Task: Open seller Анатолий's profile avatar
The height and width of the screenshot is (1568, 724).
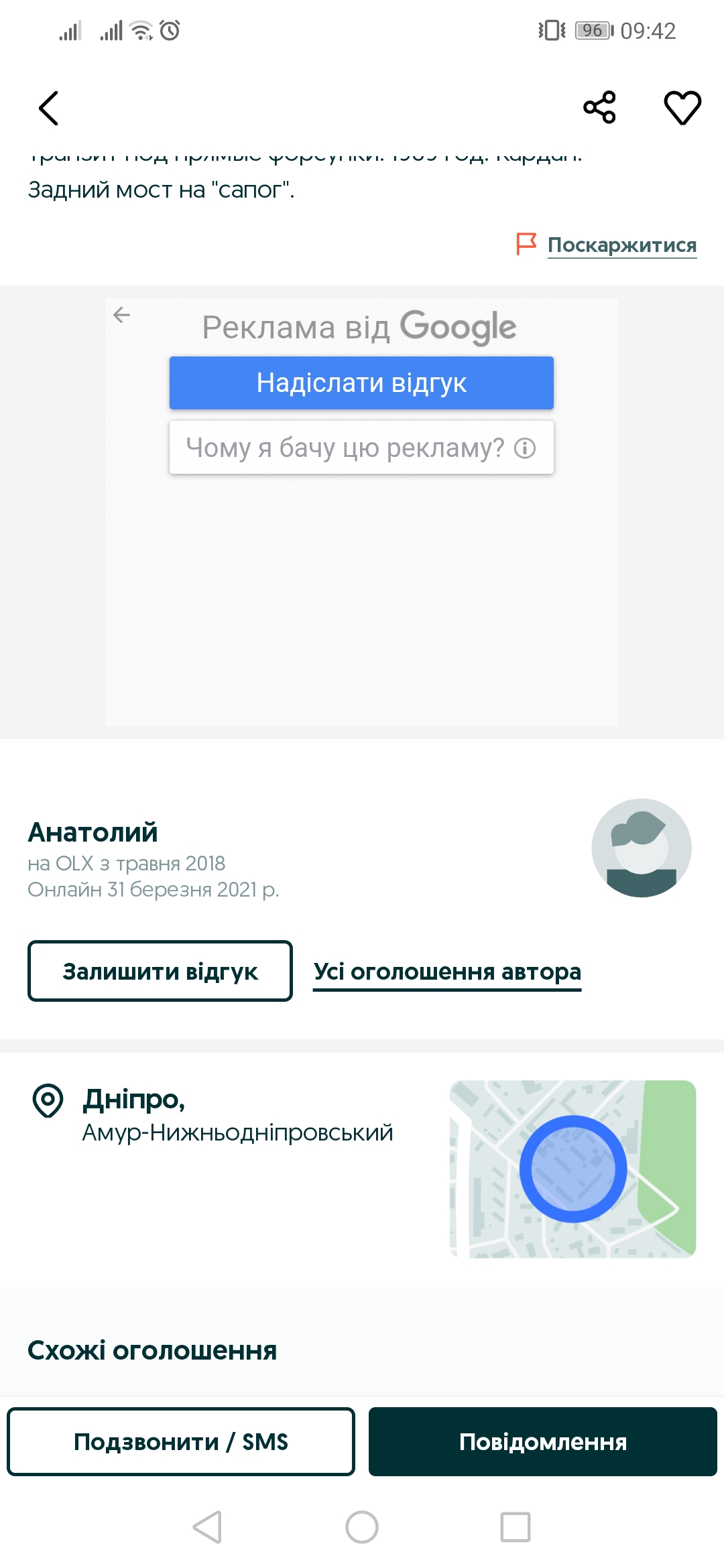Action: [641, 848]
